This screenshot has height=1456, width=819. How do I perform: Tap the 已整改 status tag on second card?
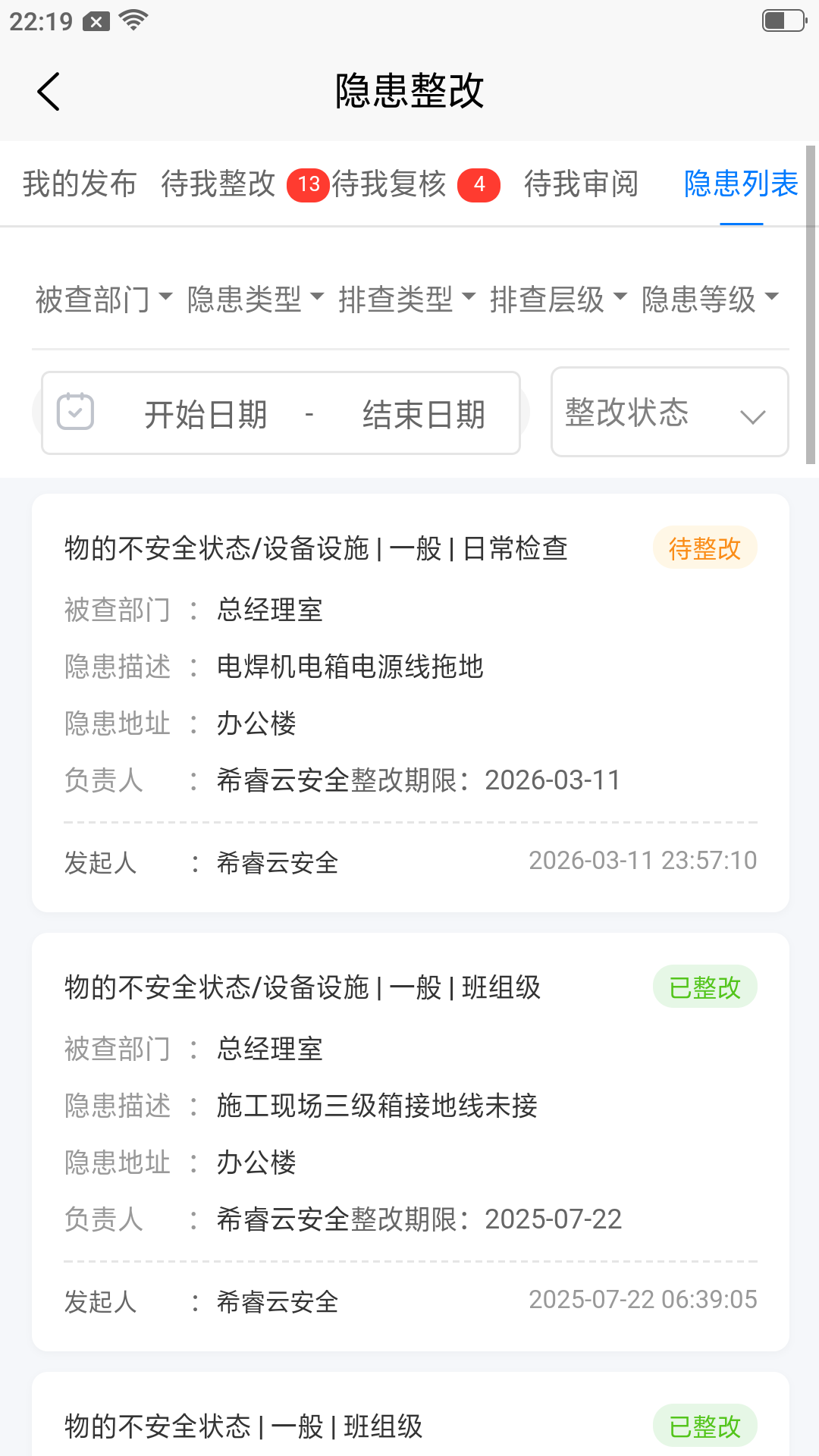pyautogui.click(x=704, y=987)
